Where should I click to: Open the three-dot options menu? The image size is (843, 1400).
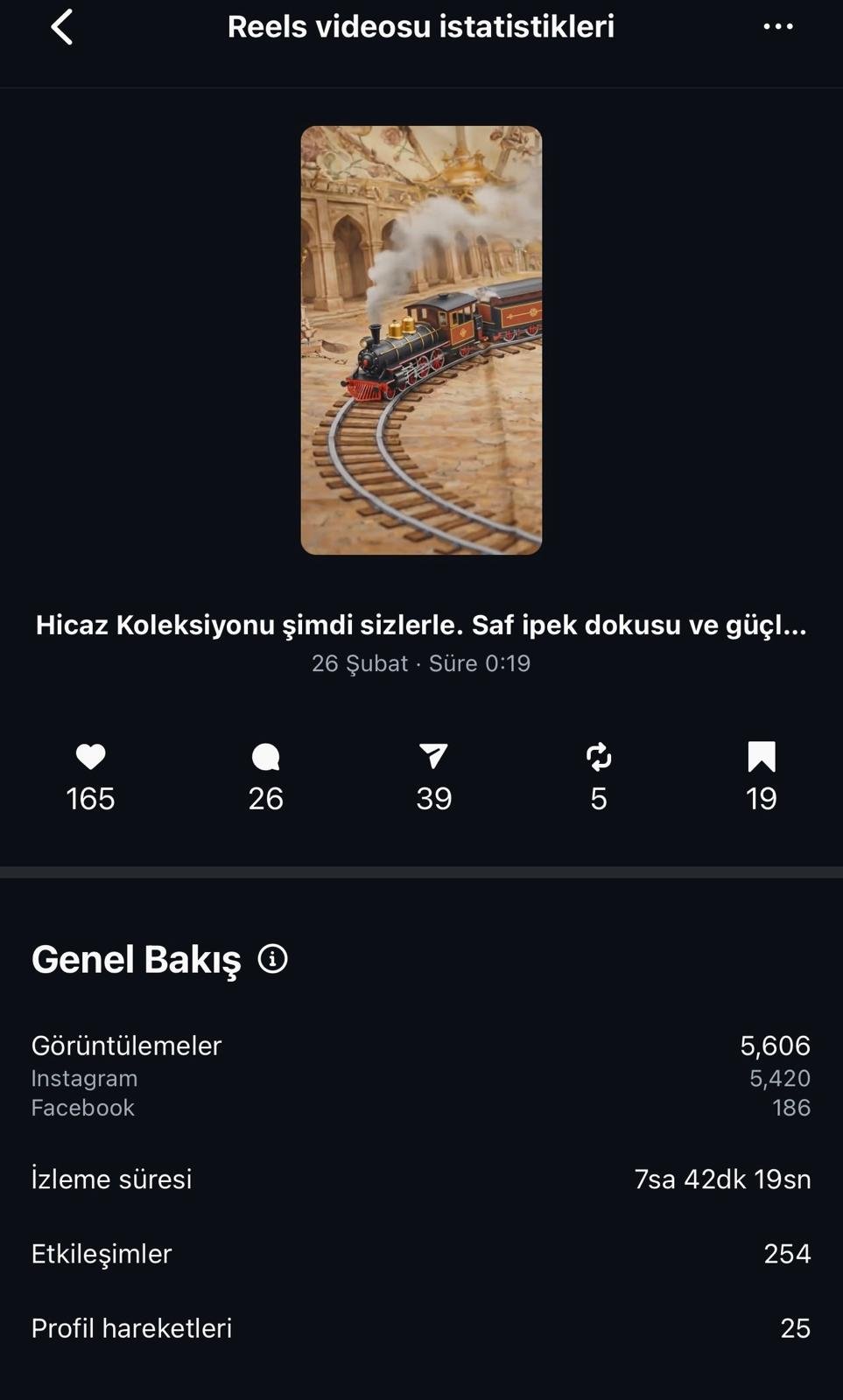[x=777, y=26]
